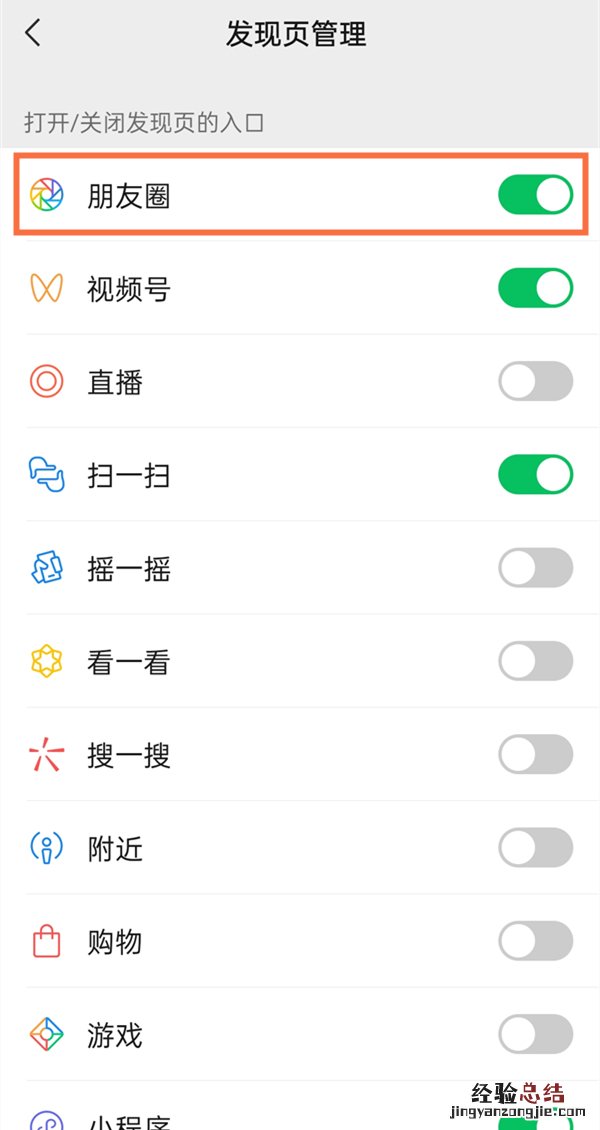Enable the 直播 switch
Screen dimensions: 600x1130
535,381
